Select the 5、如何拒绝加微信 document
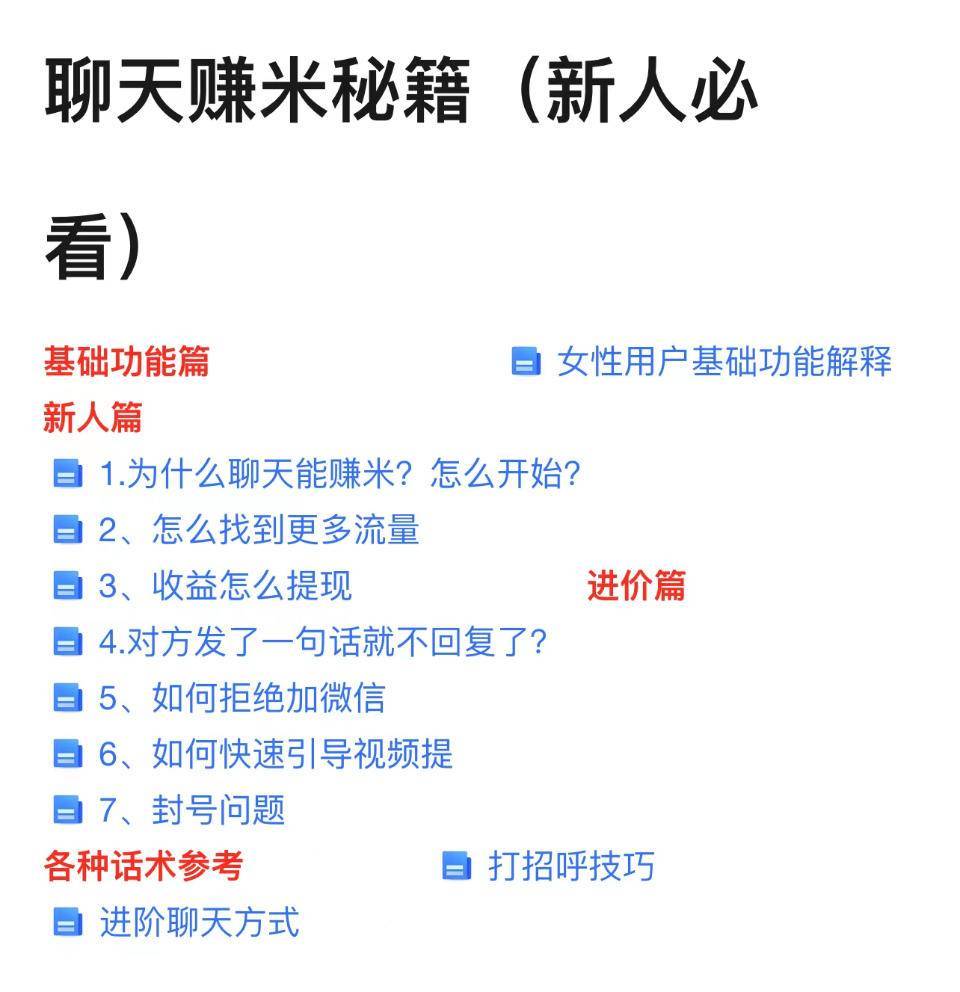 pos(241,697)
